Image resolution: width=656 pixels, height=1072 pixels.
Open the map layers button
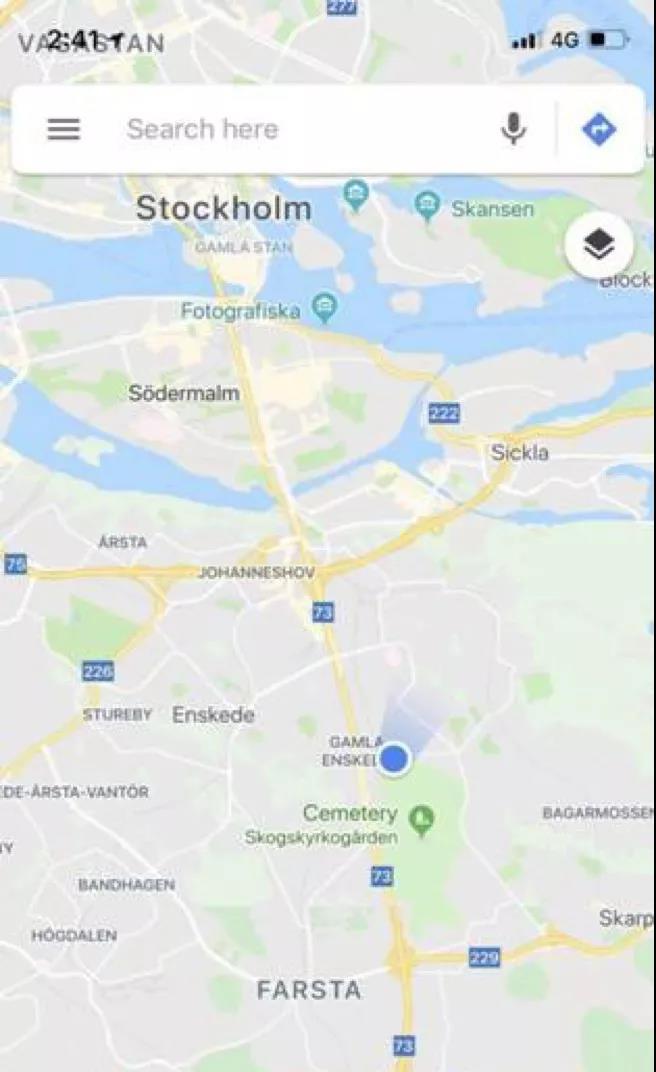[598, 244]
